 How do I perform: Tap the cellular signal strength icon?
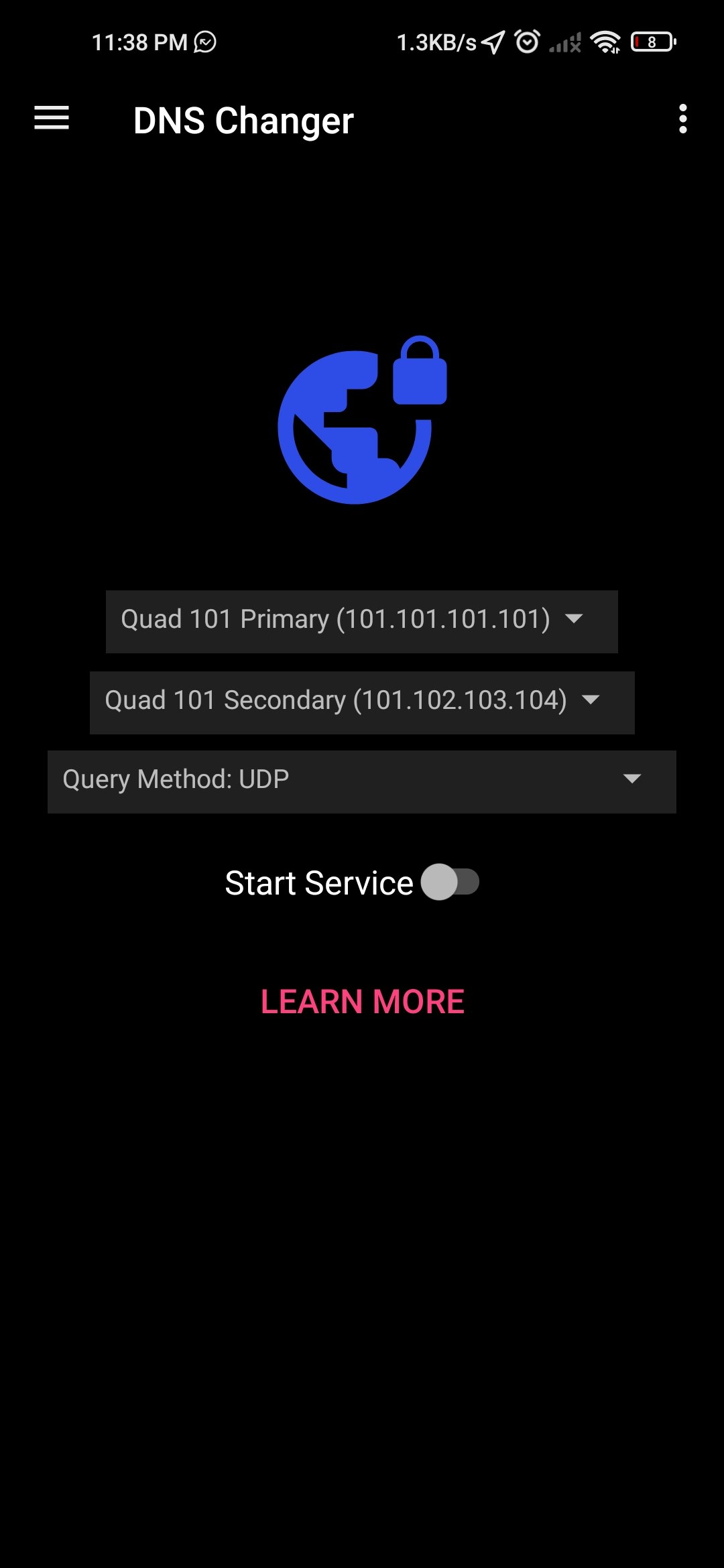coord(563,42)
